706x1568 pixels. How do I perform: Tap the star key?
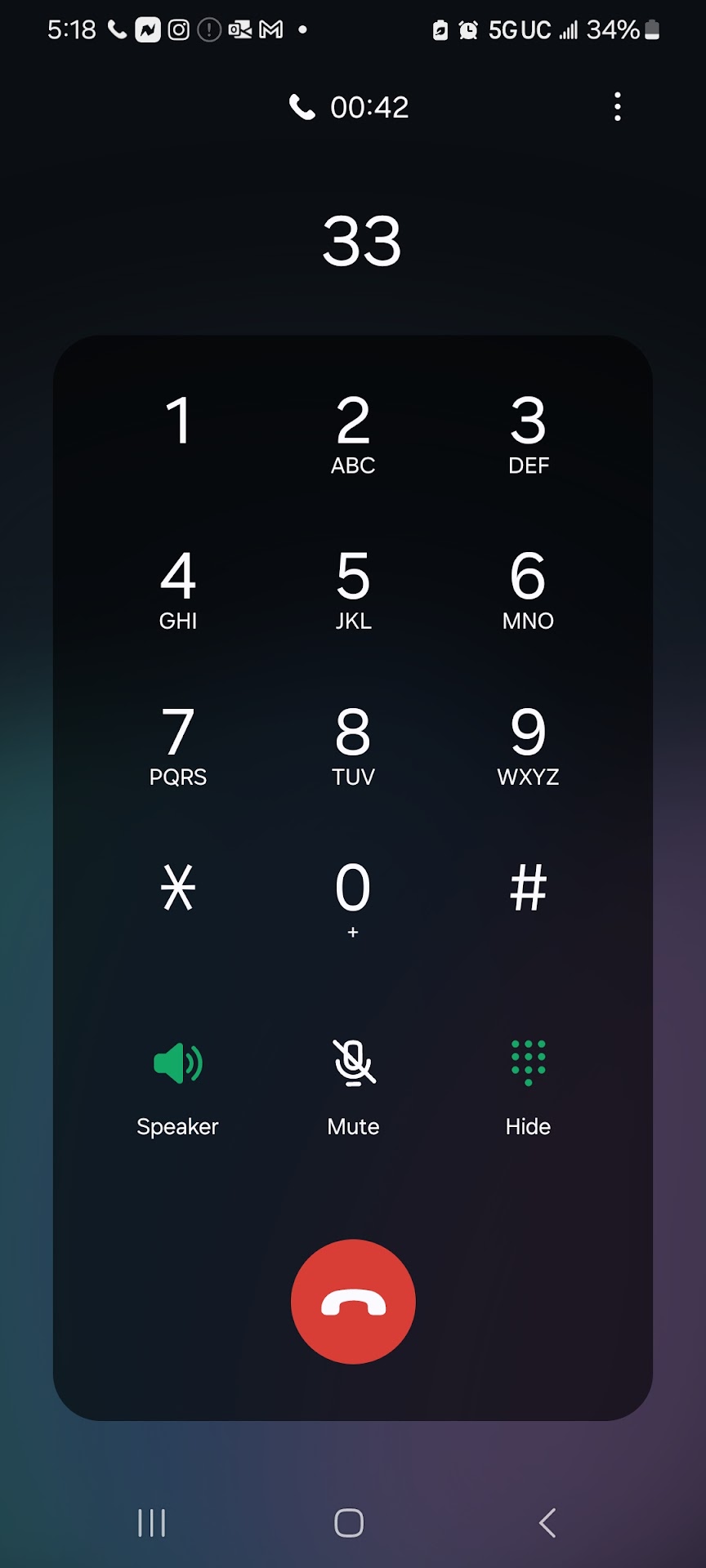(178, 888)
